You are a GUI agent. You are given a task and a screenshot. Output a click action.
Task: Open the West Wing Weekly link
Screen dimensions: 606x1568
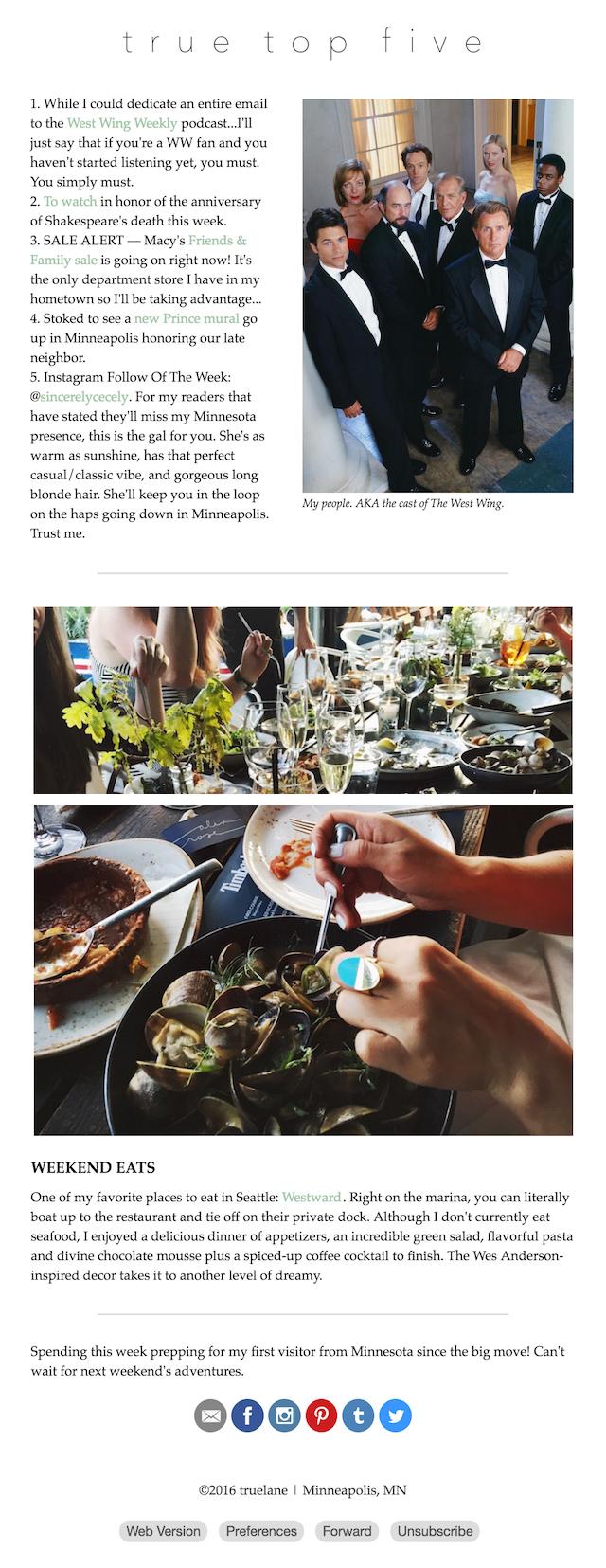122,123
